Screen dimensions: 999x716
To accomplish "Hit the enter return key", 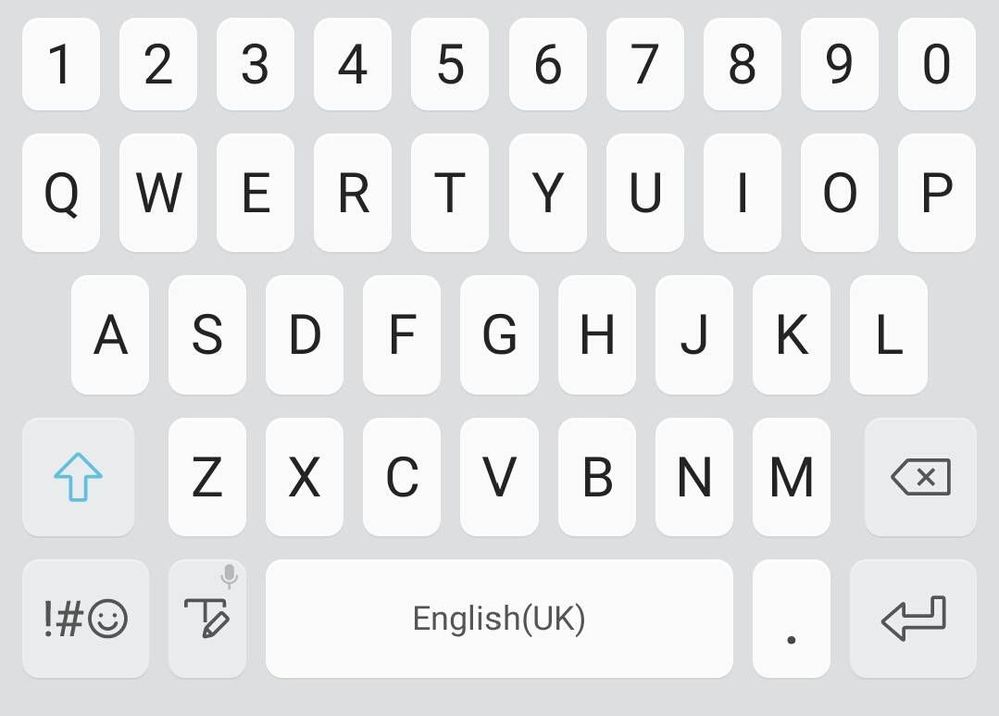I will [x=912, y=619].
